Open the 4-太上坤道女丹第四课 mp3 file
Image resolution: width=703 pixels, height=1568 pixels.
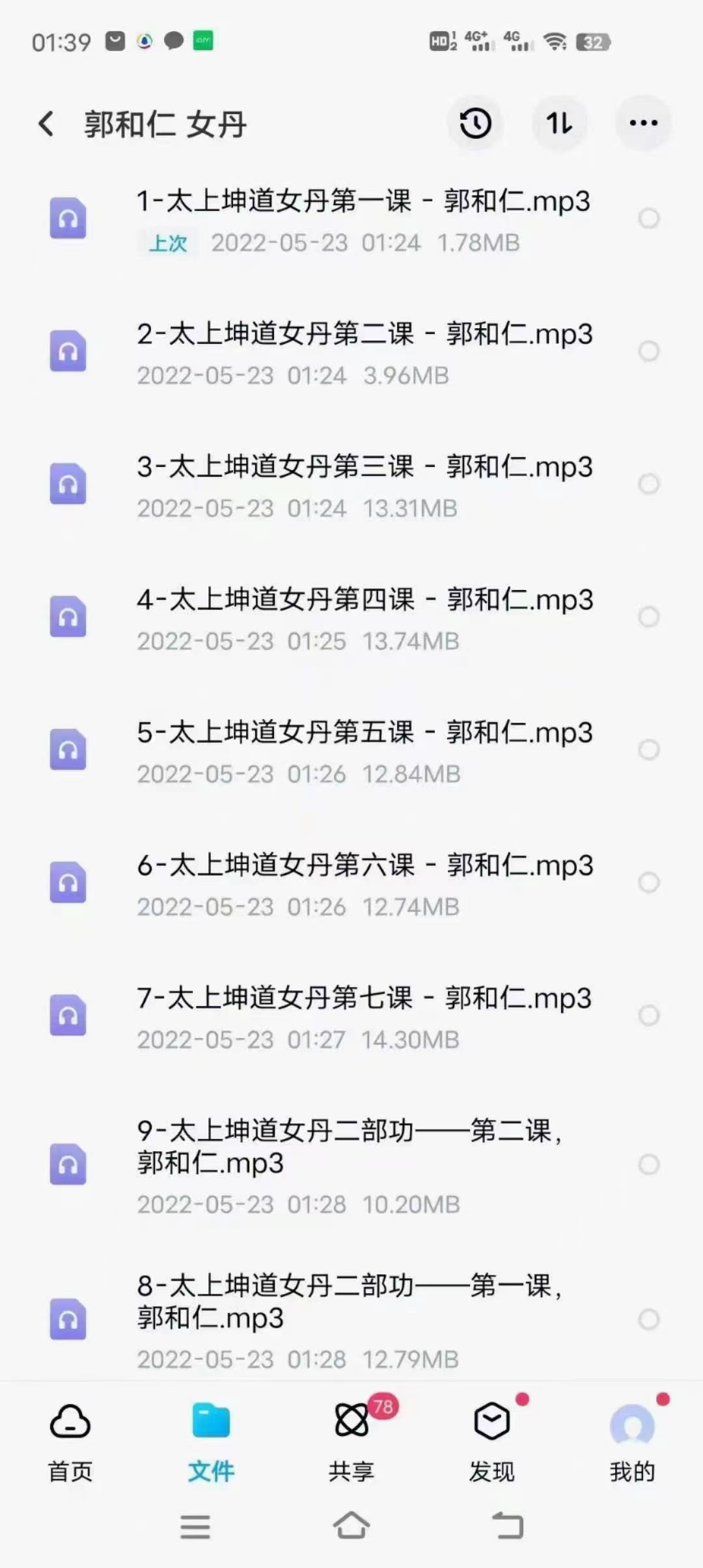coord(364,600)
